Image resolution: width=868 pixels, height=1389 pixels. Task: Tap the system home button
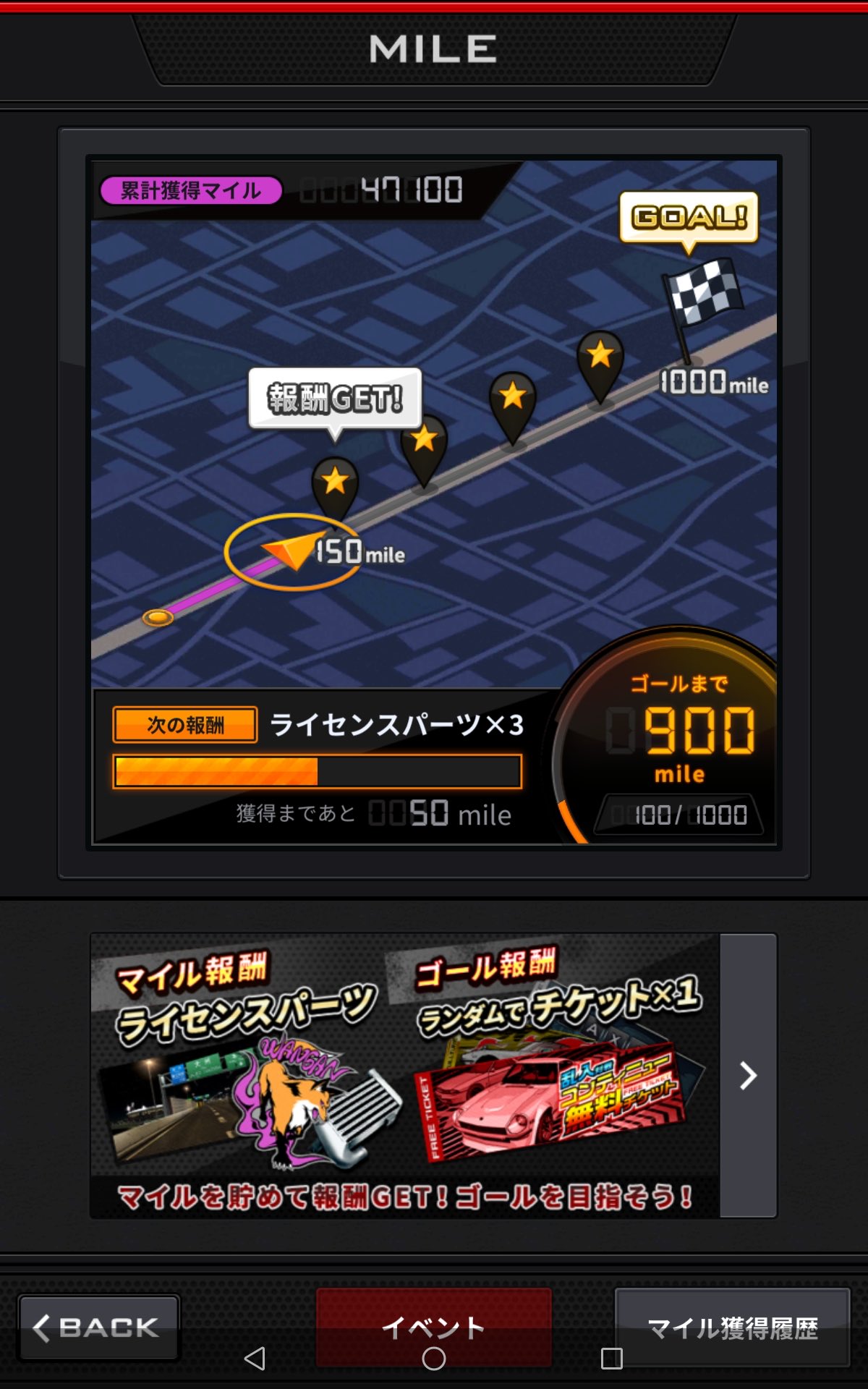click(x=434, y=1359)
